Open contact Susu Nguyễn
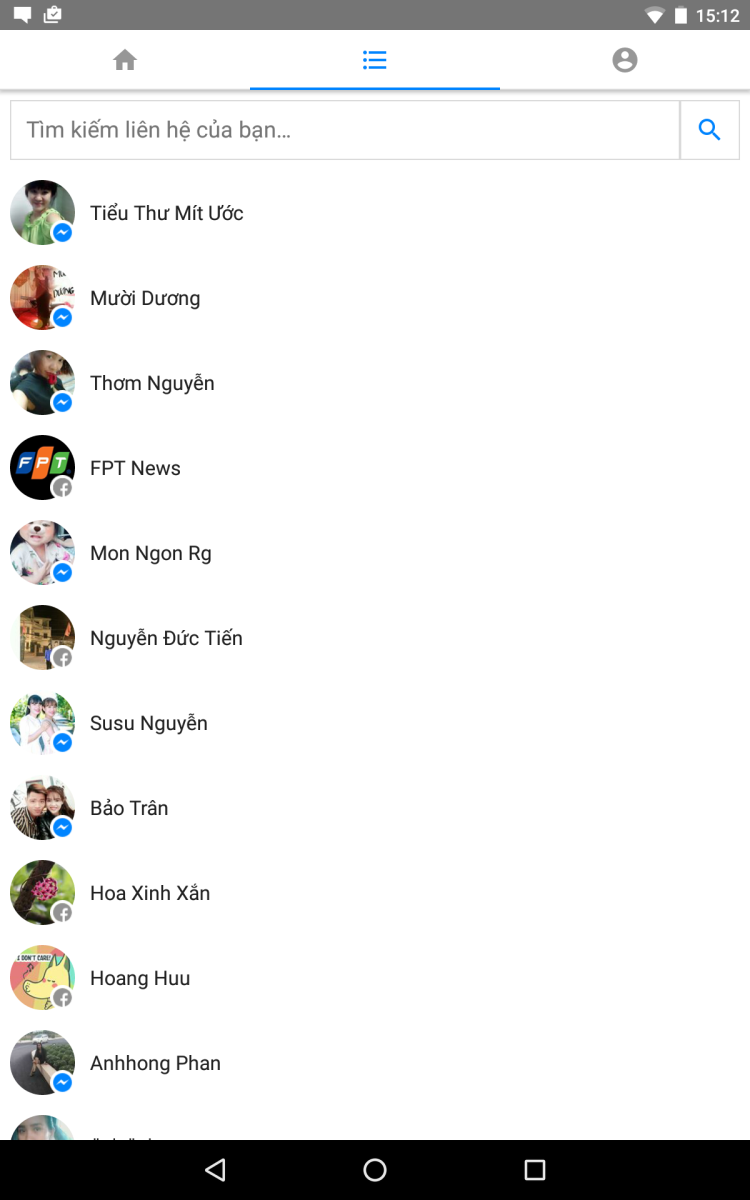 pos(149,723)
